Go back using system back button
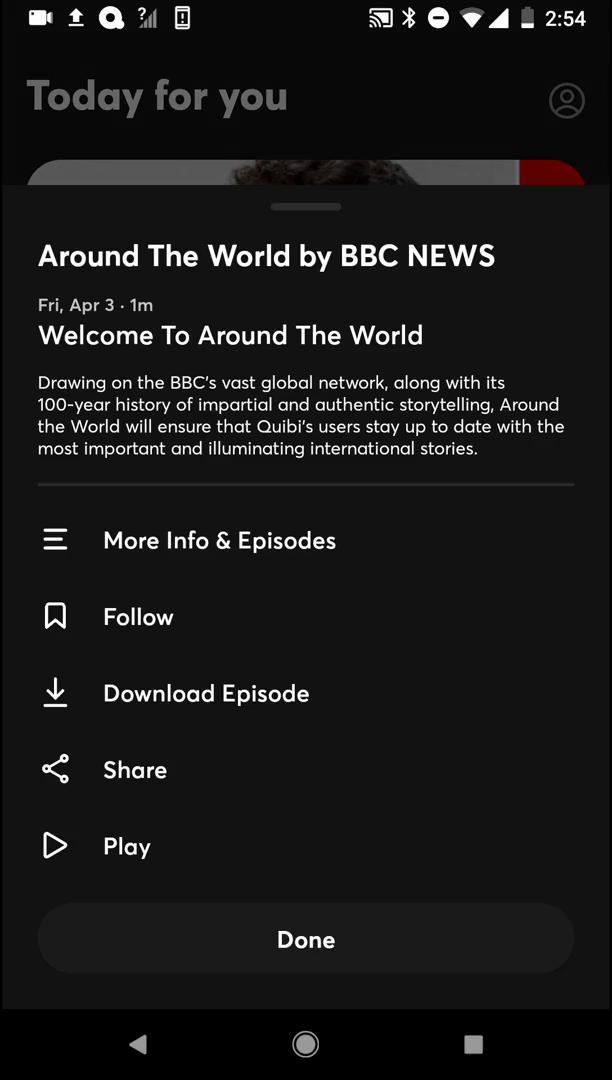 (x=138, y=1045)
